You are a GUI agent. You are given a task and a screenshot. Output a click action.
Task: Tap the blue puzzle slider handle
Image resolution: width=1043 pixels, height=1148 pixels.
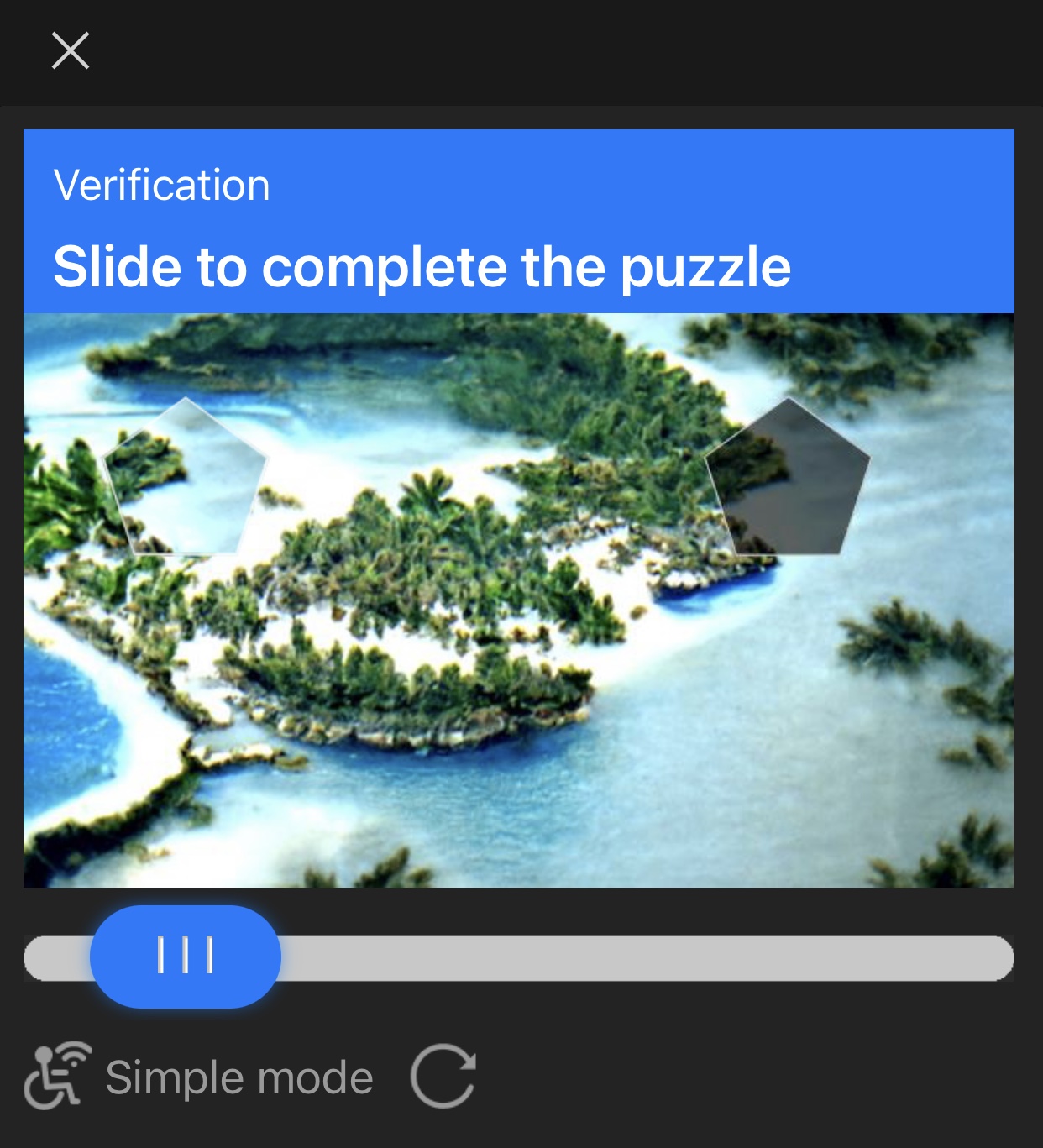185,956
